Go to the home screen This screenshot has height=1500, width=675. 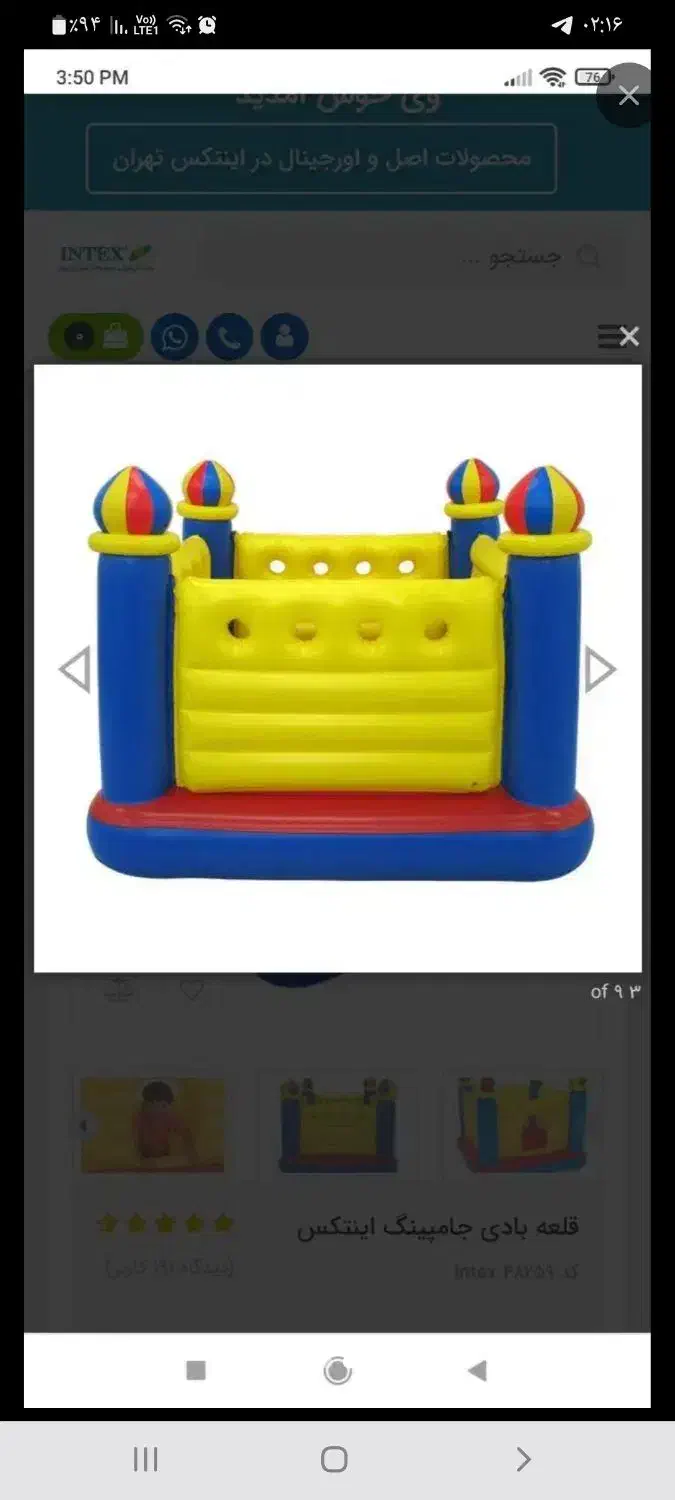pos(334,1459)
